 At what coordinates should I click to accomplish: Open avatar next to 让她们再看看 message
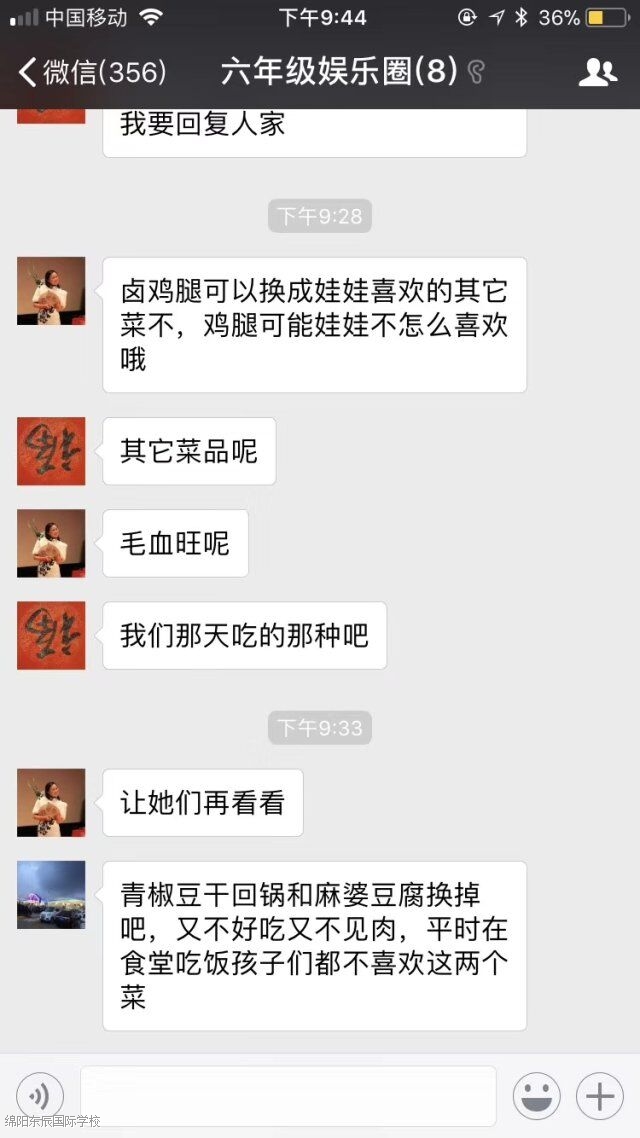[51, 802]
